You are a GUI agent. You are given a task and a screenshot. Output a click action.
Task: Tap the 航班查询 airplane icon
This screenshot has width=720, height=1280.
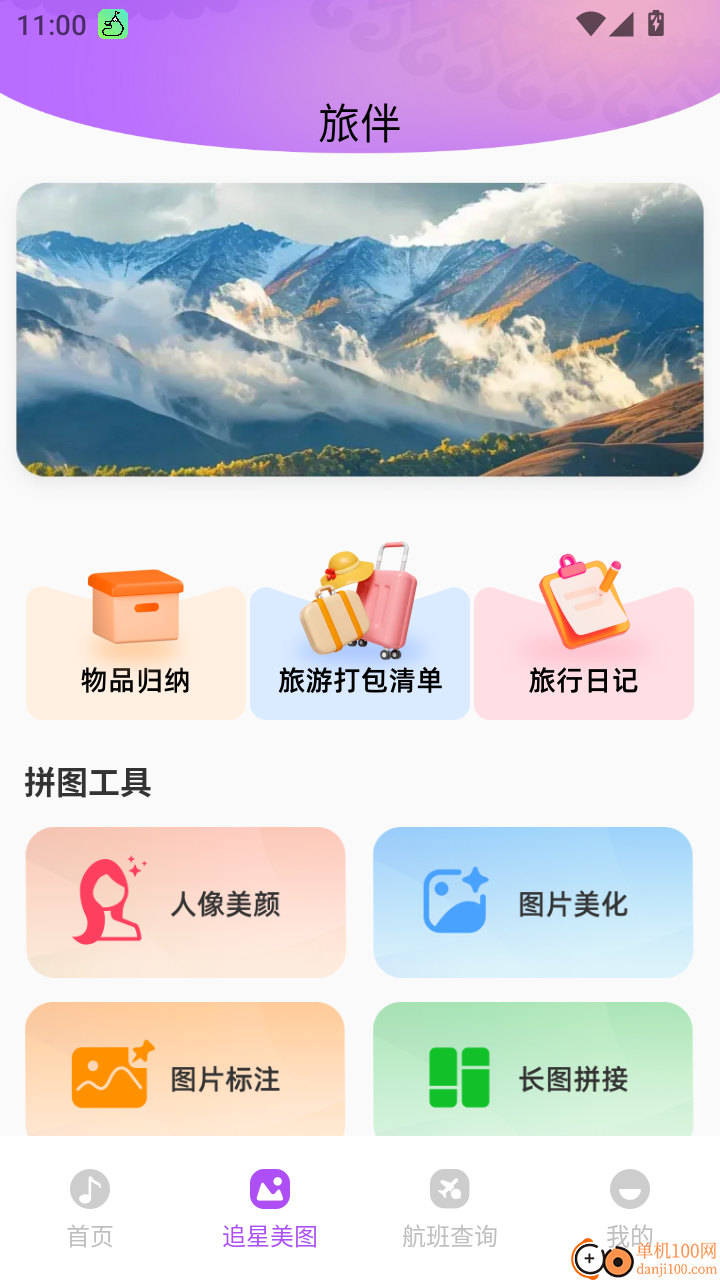click(449, 1187)
